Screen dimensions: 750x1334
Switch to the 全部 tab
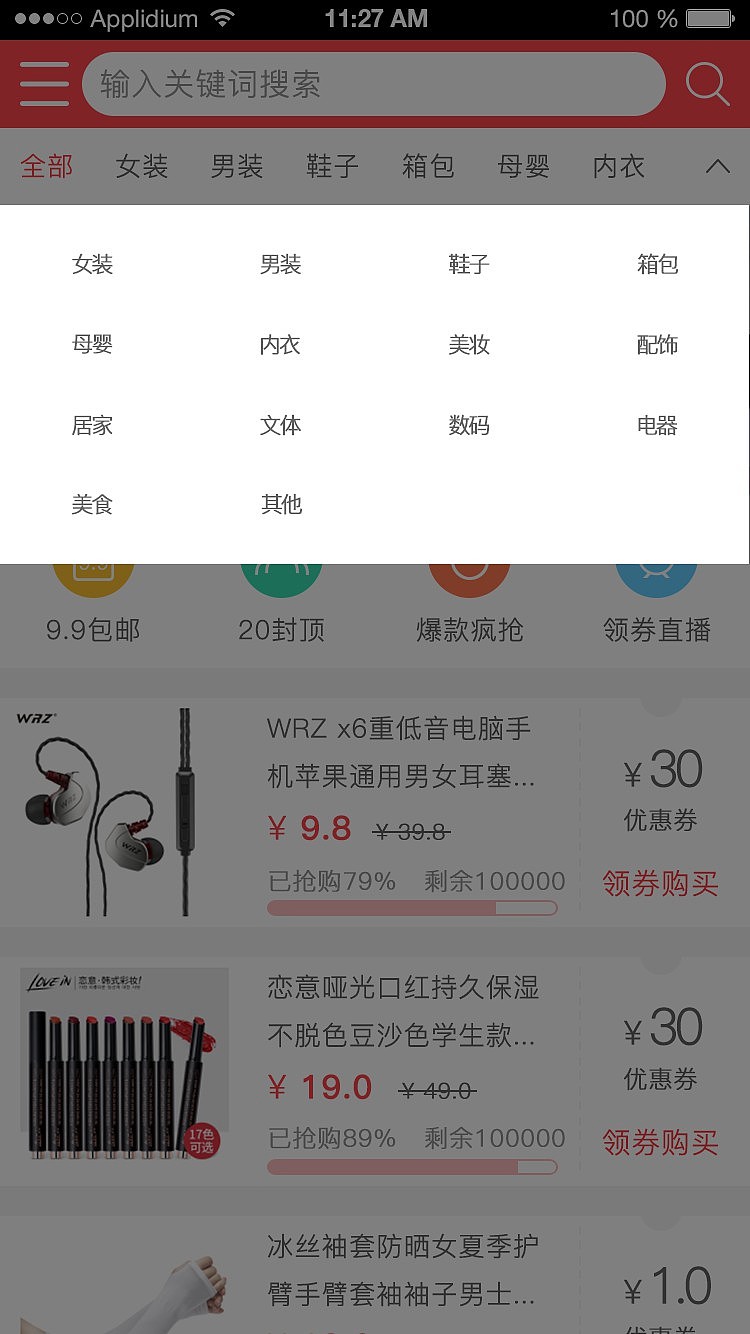pos(47,166)
